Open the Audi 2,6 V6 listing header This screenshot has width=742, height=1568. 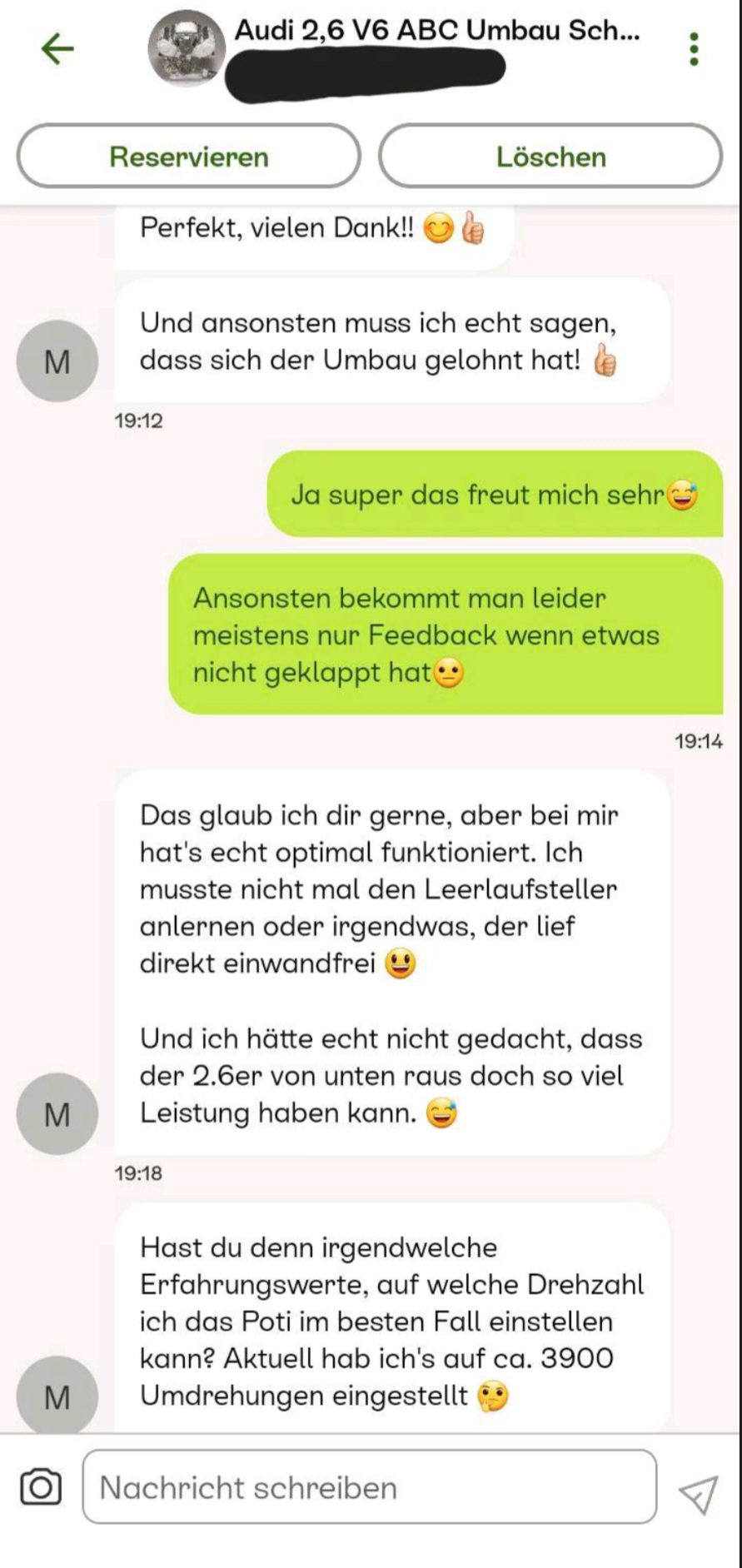click(436, 32)
